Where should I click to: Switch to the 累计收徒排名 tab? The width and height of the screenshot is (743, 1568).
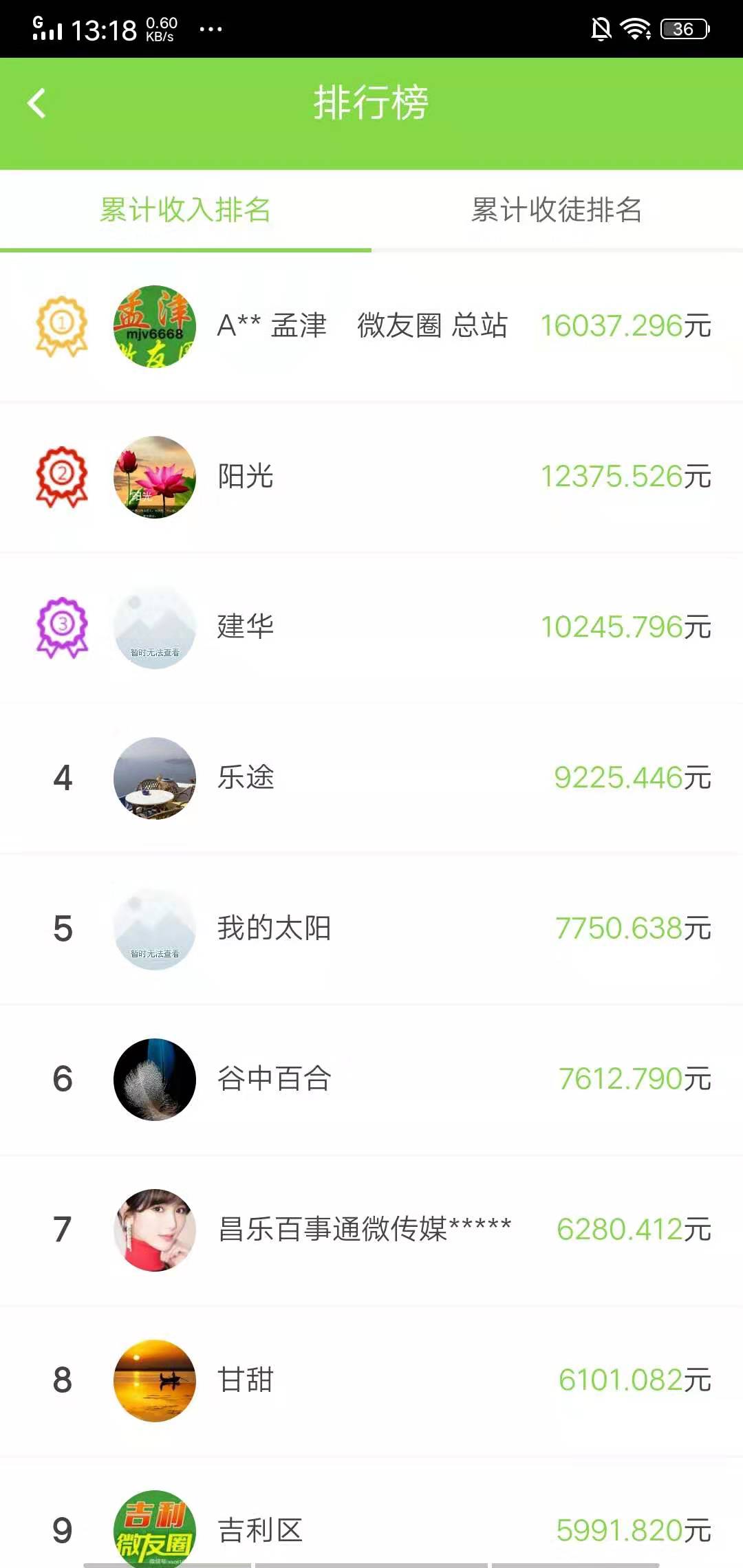[x=555, y=211]
